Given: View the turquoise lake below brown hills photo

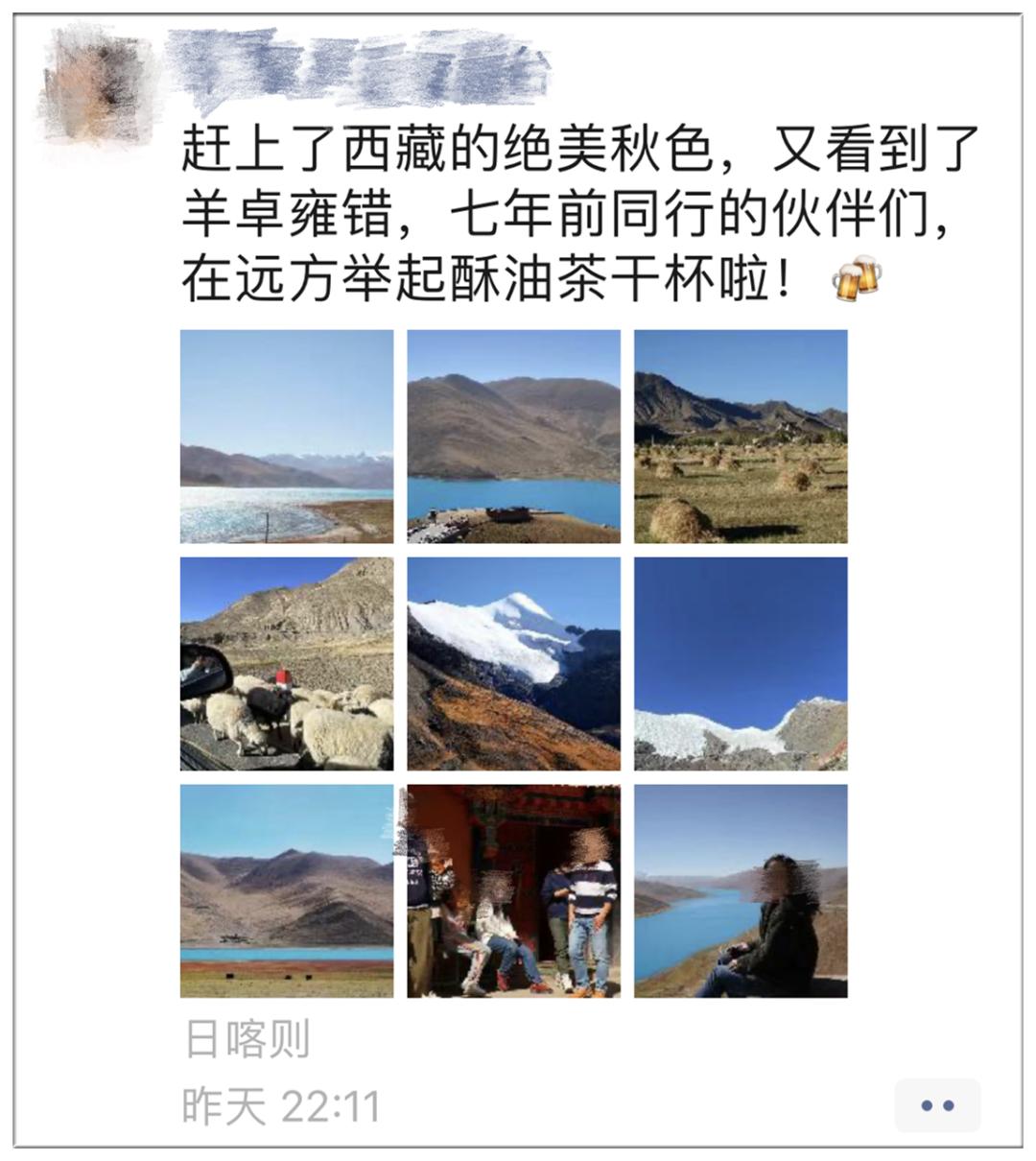Looking at the screenshot, I should point(513,437).
